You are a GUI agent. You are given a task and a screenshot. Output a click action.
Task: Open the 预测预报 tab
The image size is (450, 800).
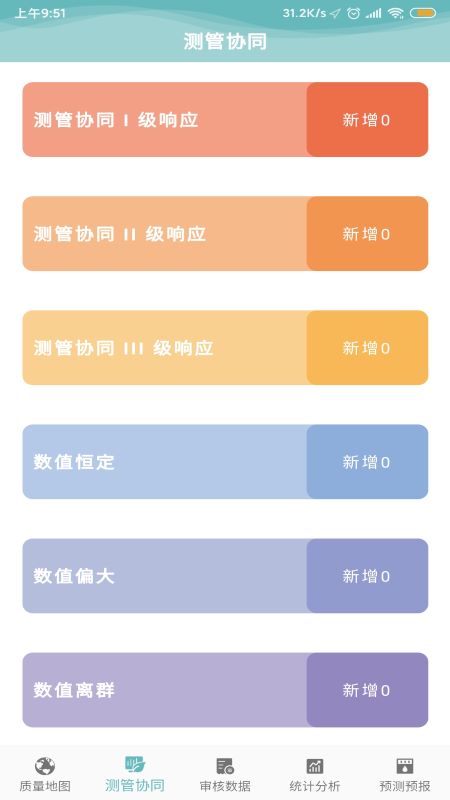[405, 773]
